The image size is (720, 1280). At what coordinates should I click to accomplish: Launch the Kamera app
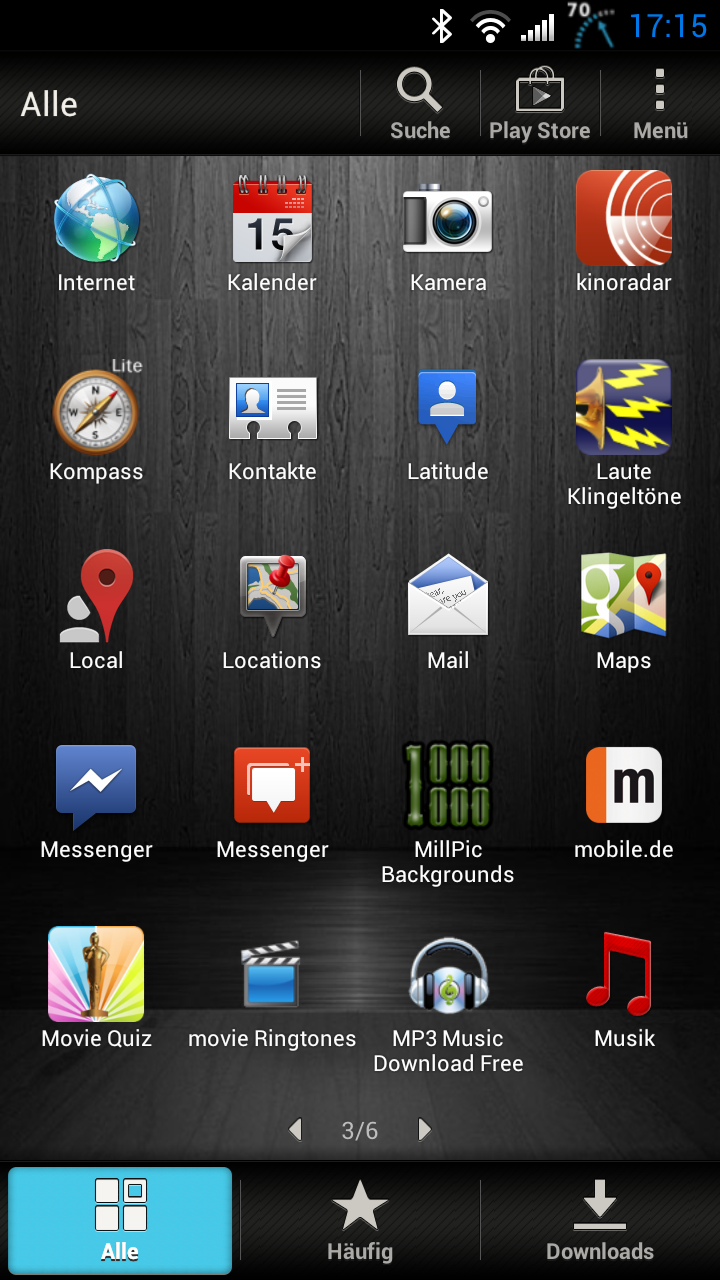[x=448, y=235]
